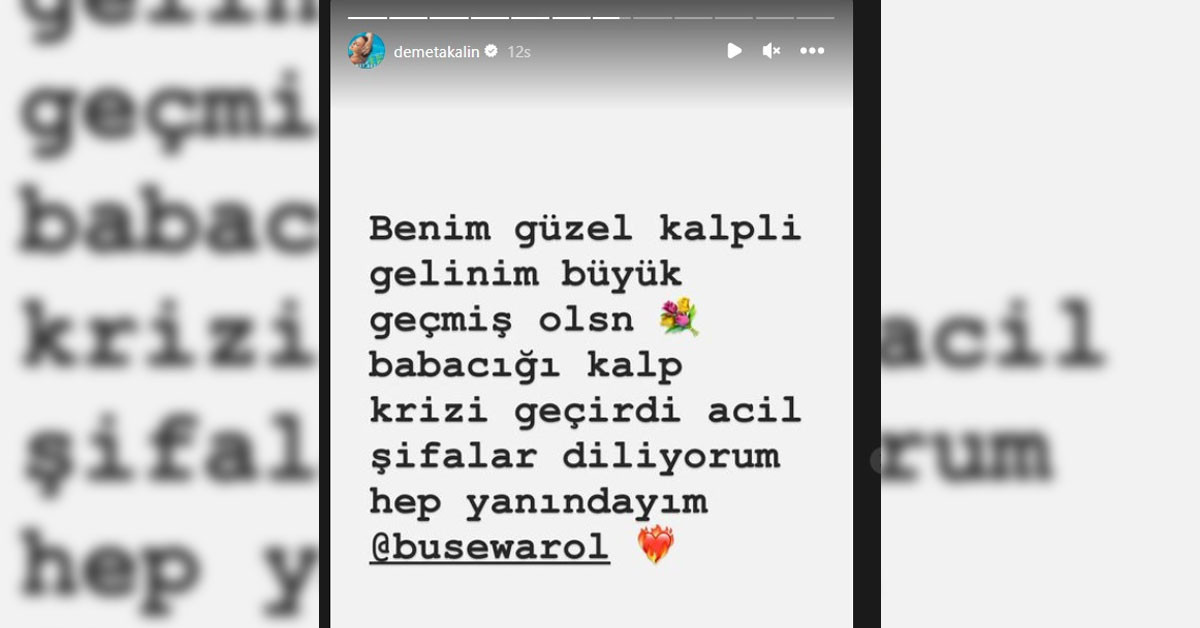Visit the demetakalin username link
Viewport: 1200px width, 628px height.
[436, 51]
